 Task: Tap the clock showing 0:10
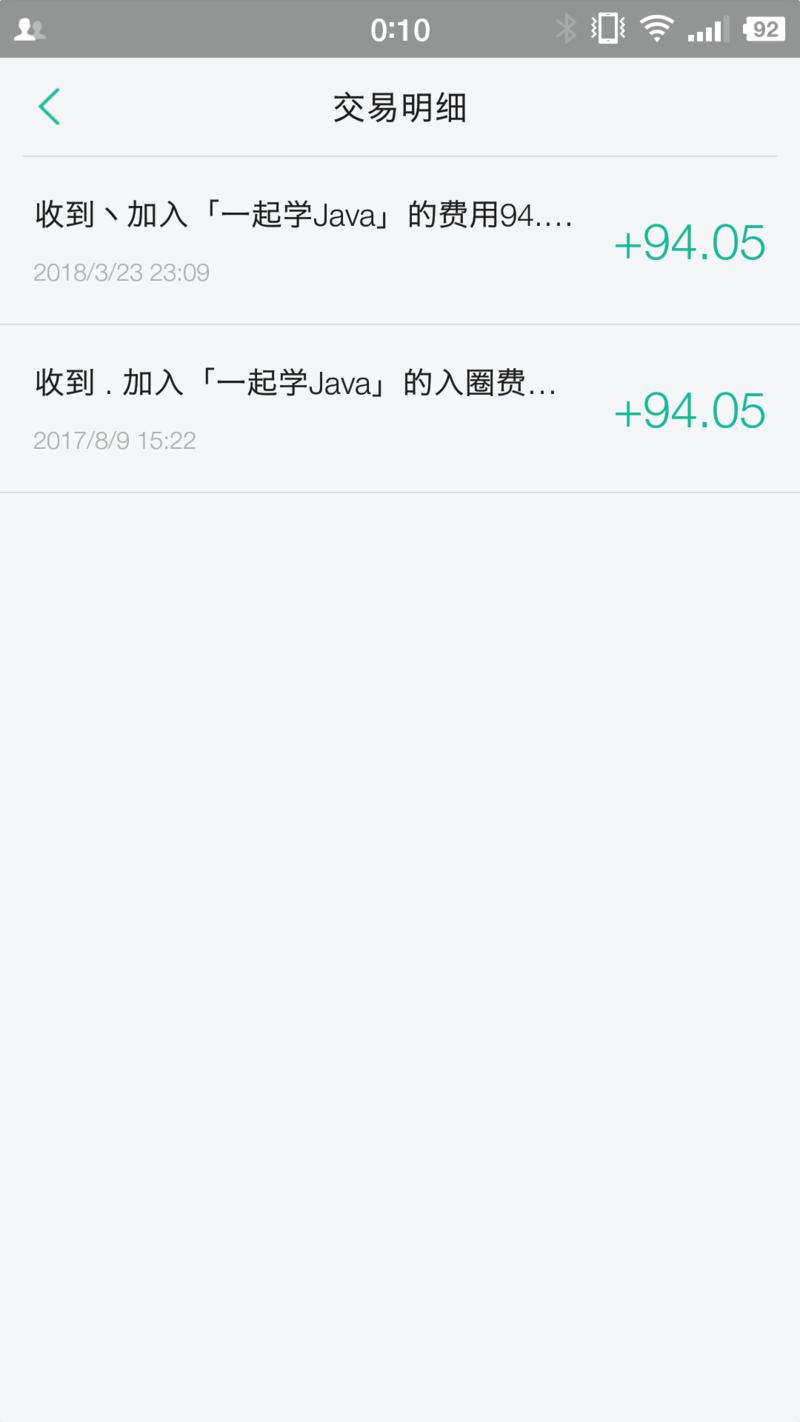pos(400,28)
